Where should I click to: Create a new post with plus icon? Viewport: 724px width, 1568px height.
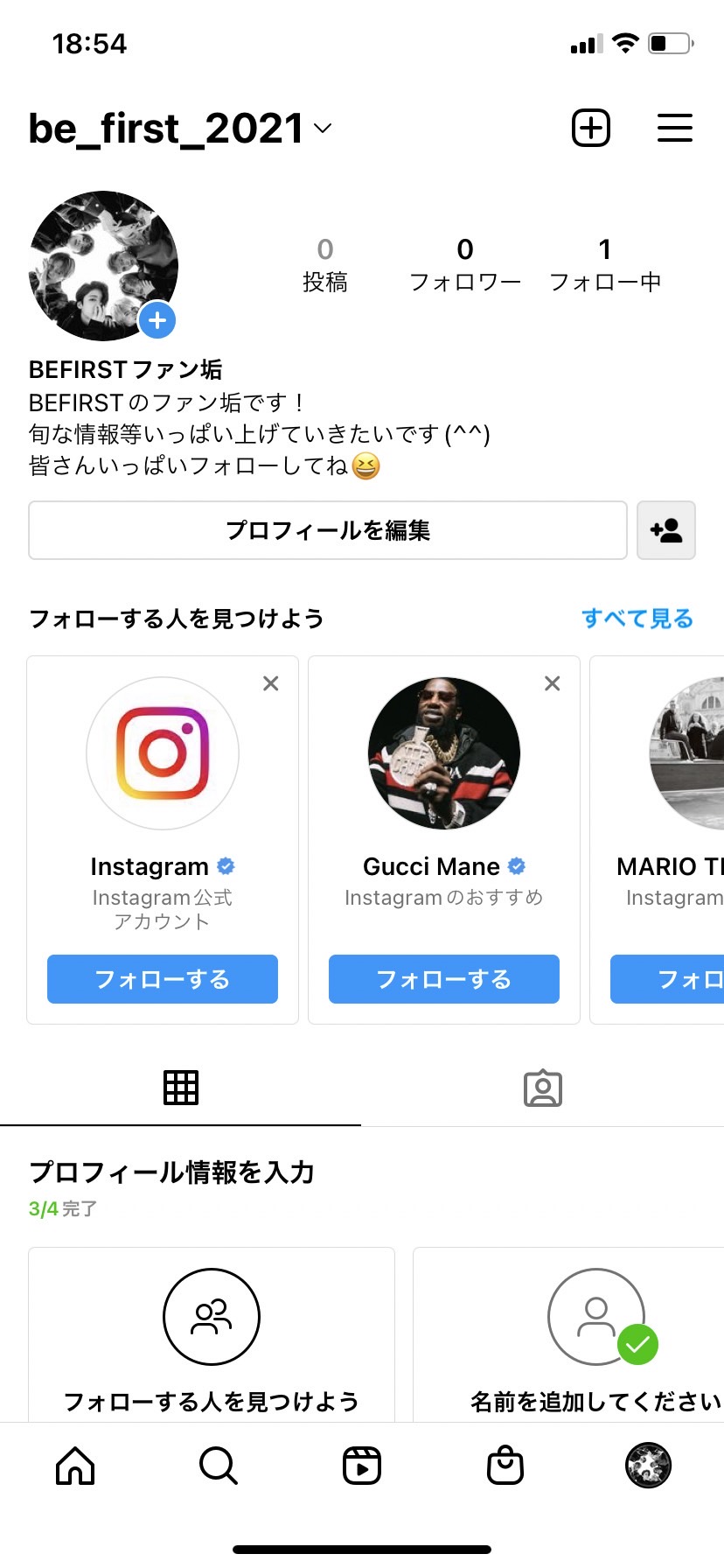click(591, 128)
